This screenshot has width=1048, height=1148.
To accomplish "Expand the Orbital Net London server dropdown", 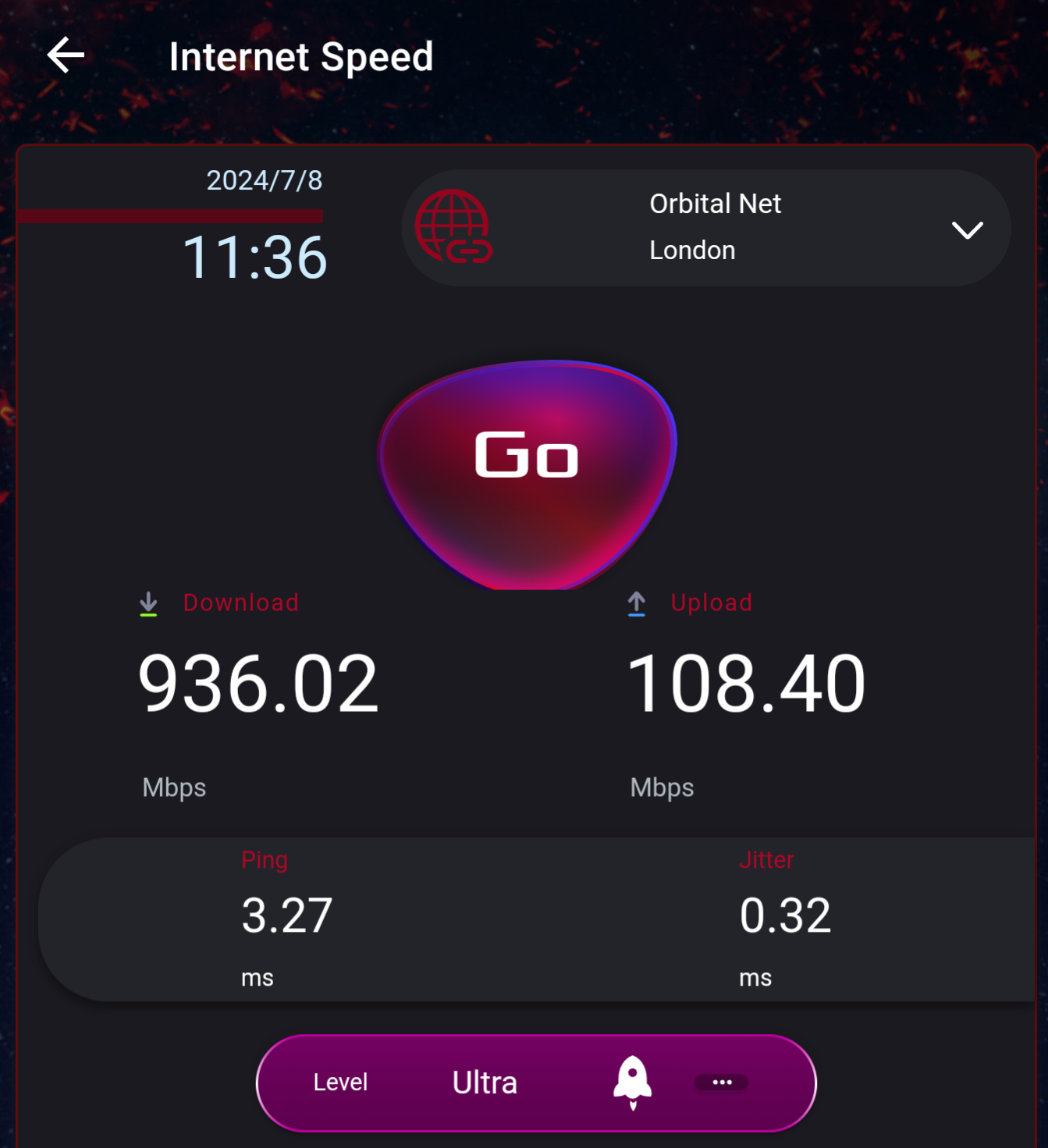I will [x=967, y=230].
